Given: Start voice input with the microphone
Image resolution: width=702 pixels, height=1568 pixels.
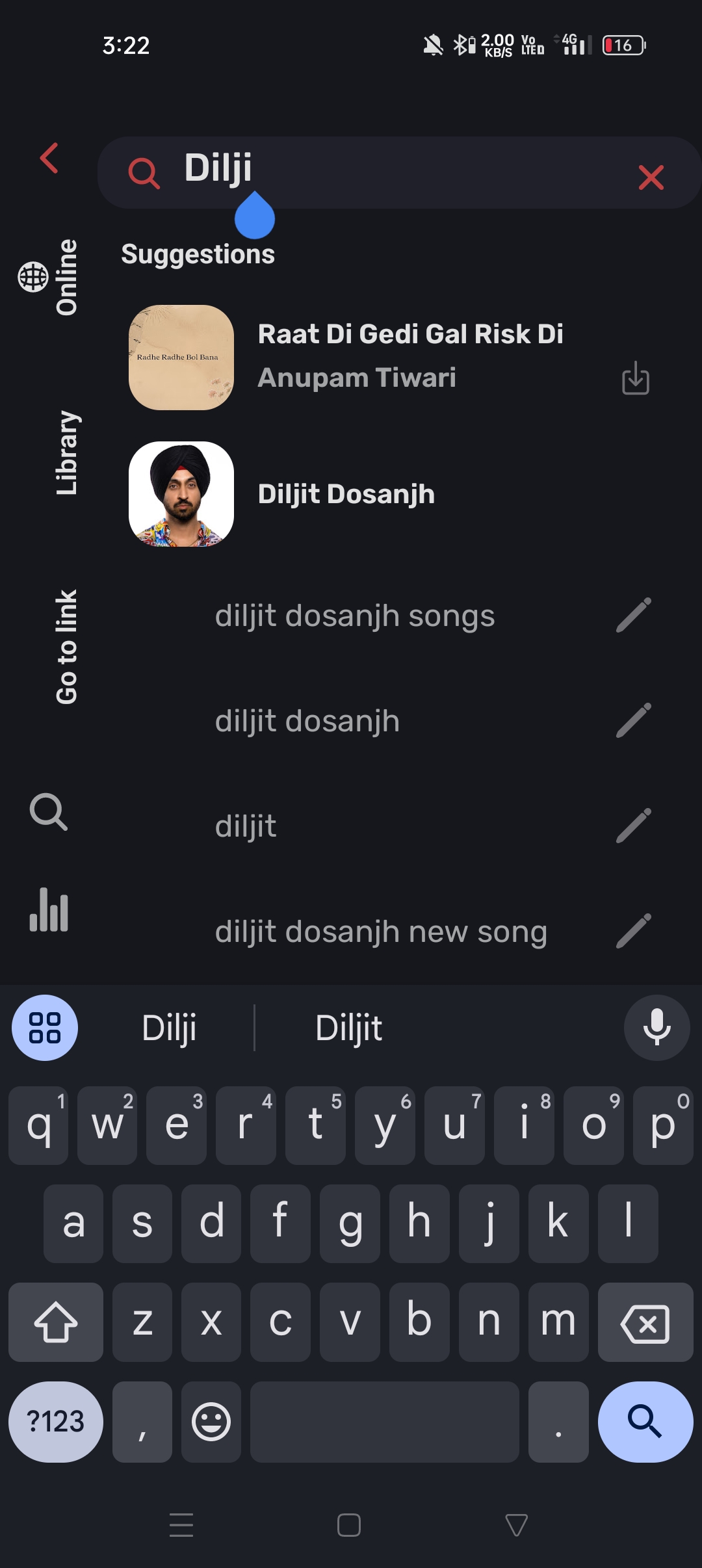Looking at the screenshot, I should coord(656,1028).
